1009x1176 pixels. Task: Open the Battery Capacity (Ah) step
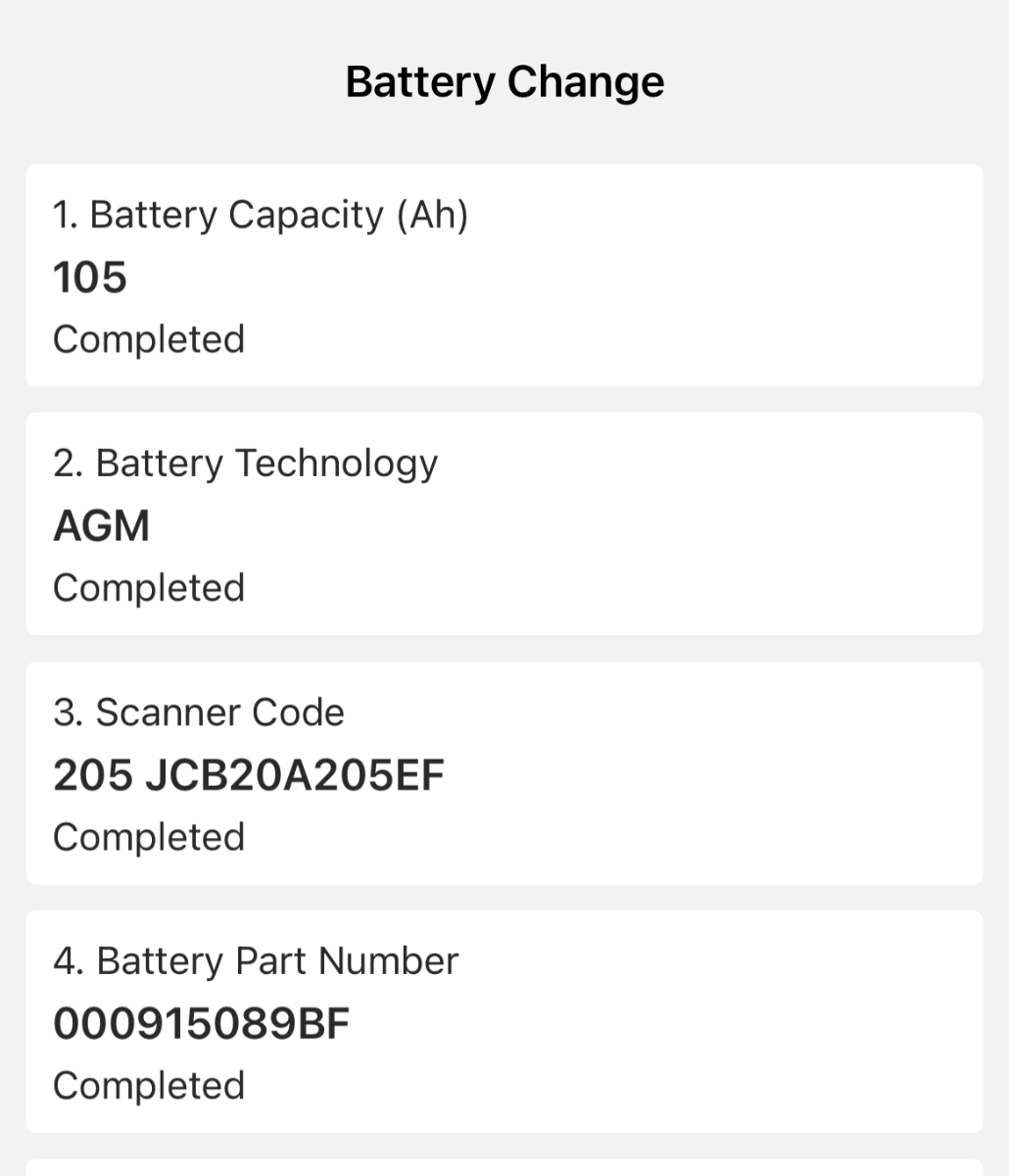click(504, 275)
